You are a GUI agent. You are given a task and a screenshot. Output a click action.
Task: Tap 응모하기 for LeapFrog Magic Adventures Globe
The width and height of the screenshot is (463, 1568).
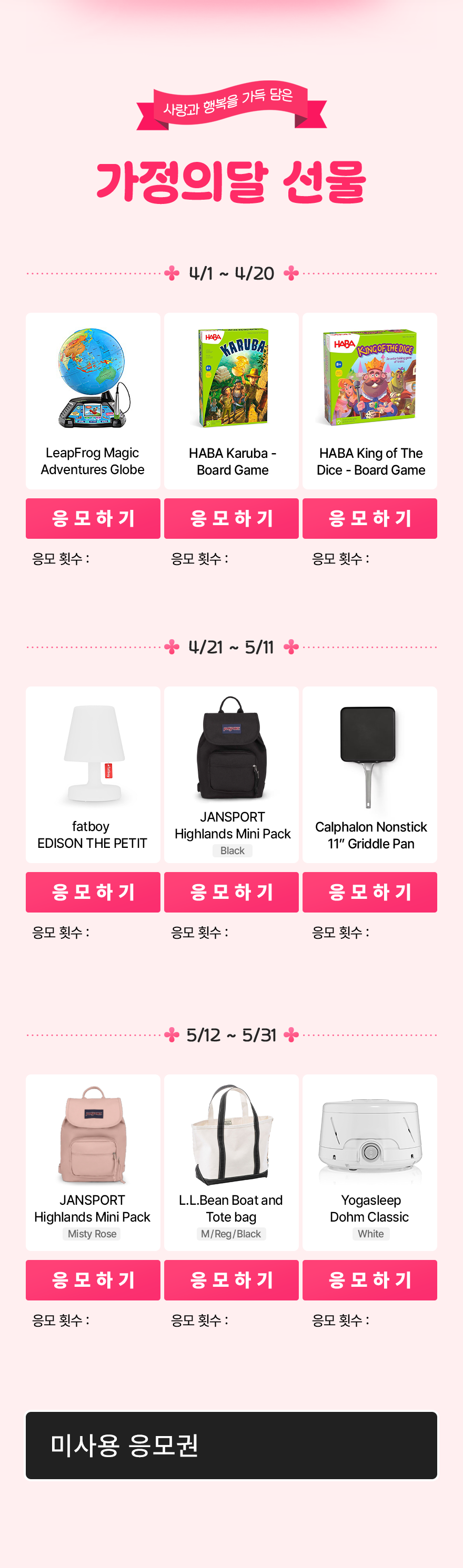93,518
